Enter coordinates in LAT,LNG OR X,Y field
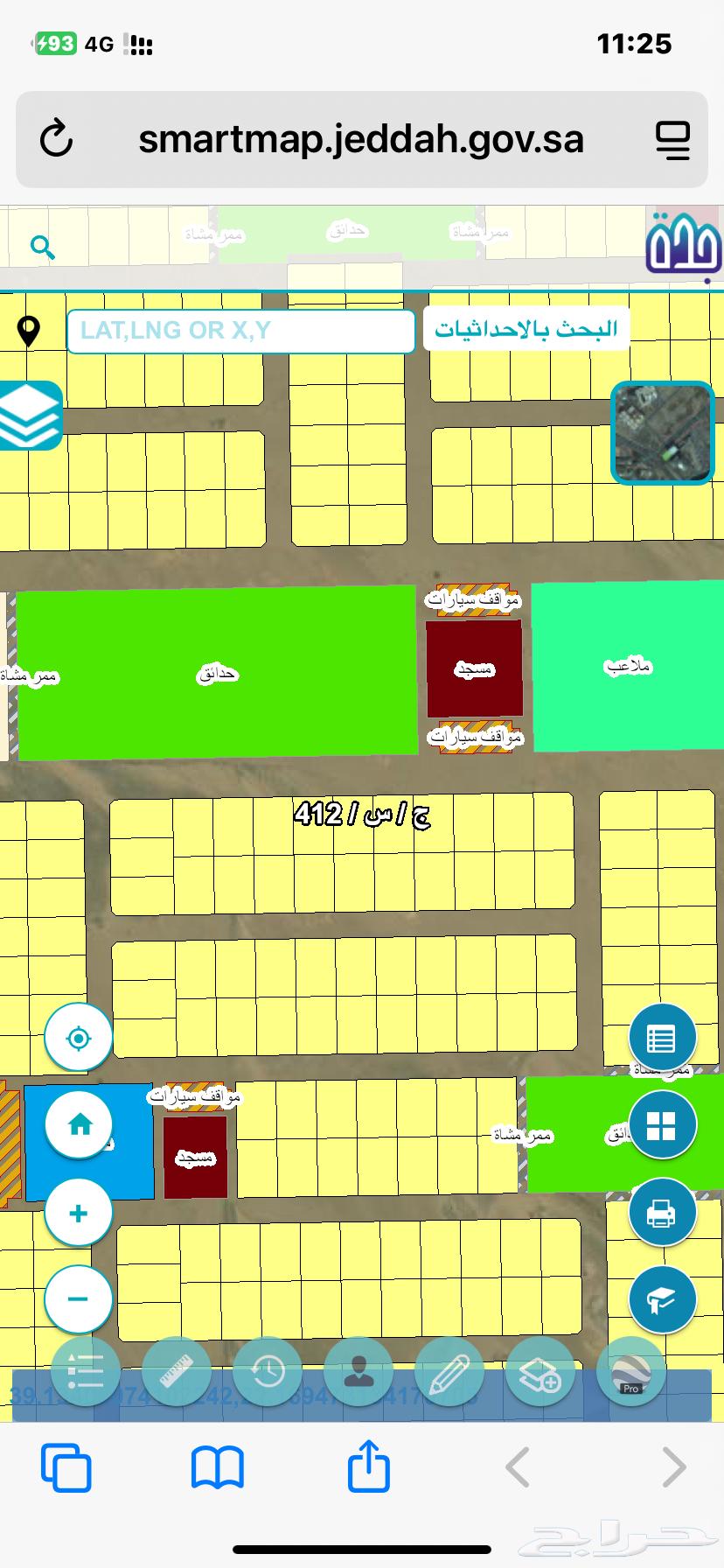The width and height of the screenshot is (724, 1568). 240,331
